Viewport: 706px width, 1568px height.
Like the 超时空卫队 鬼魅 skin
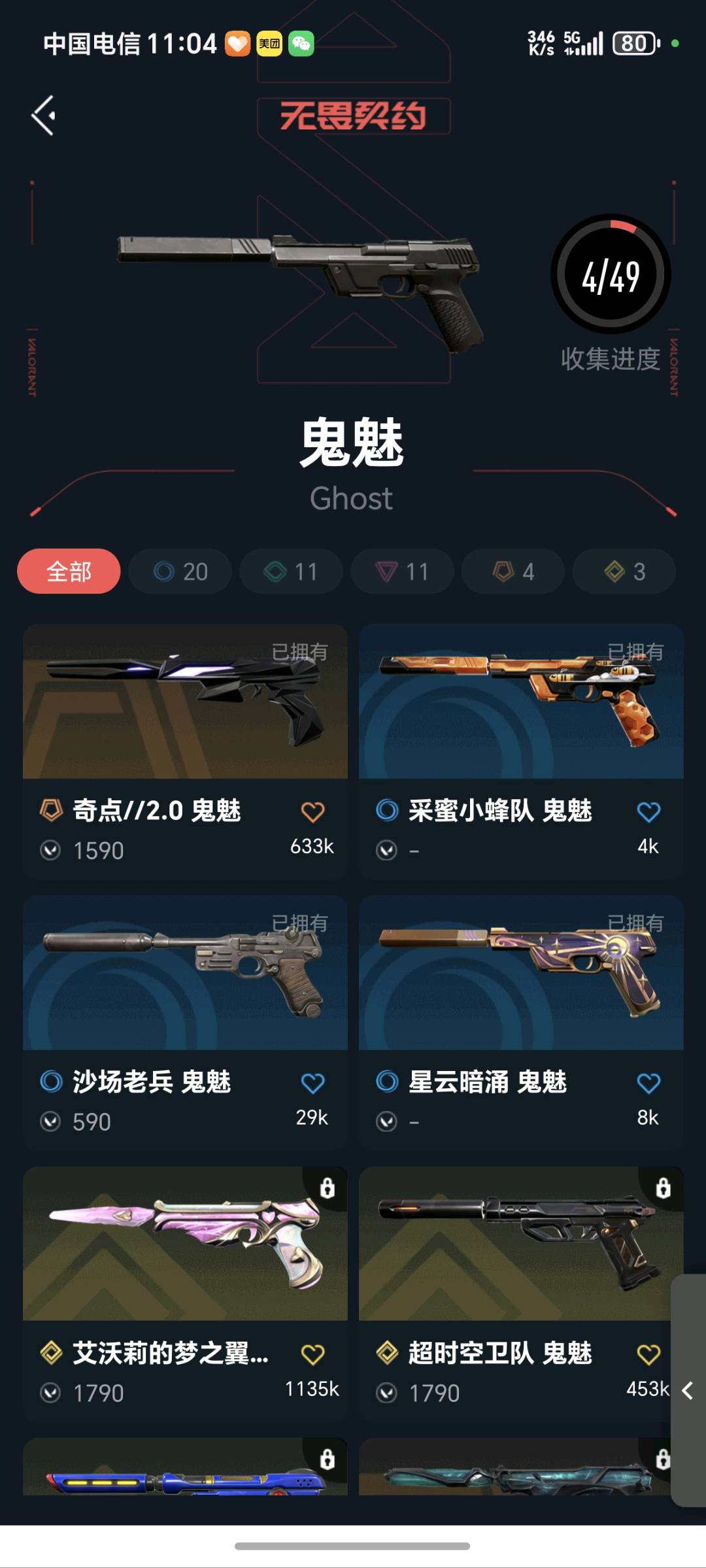pos(648,1354)
